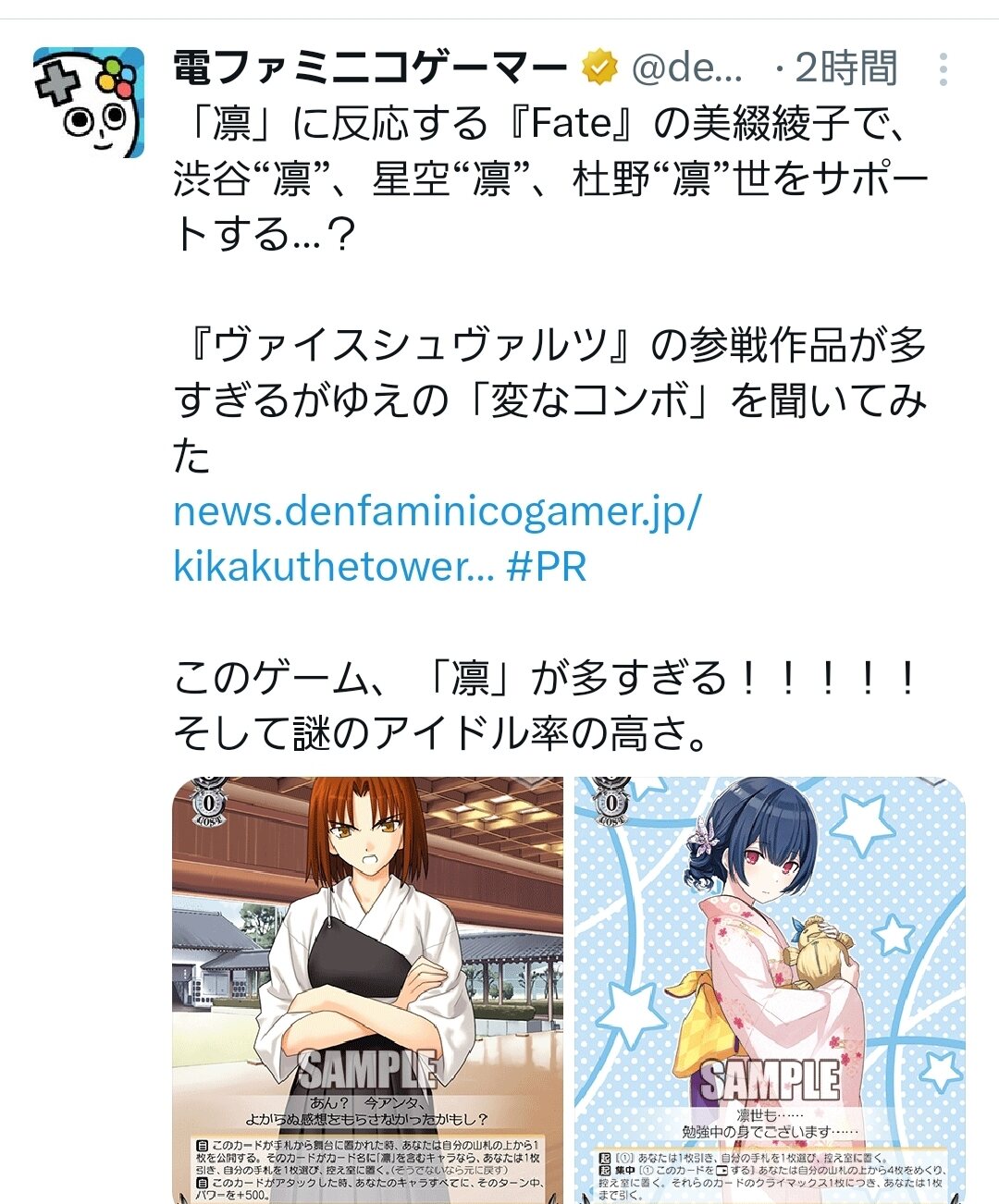View the kimono girl card image
This screenshot has width=999, height=1204.
[770, 989]
